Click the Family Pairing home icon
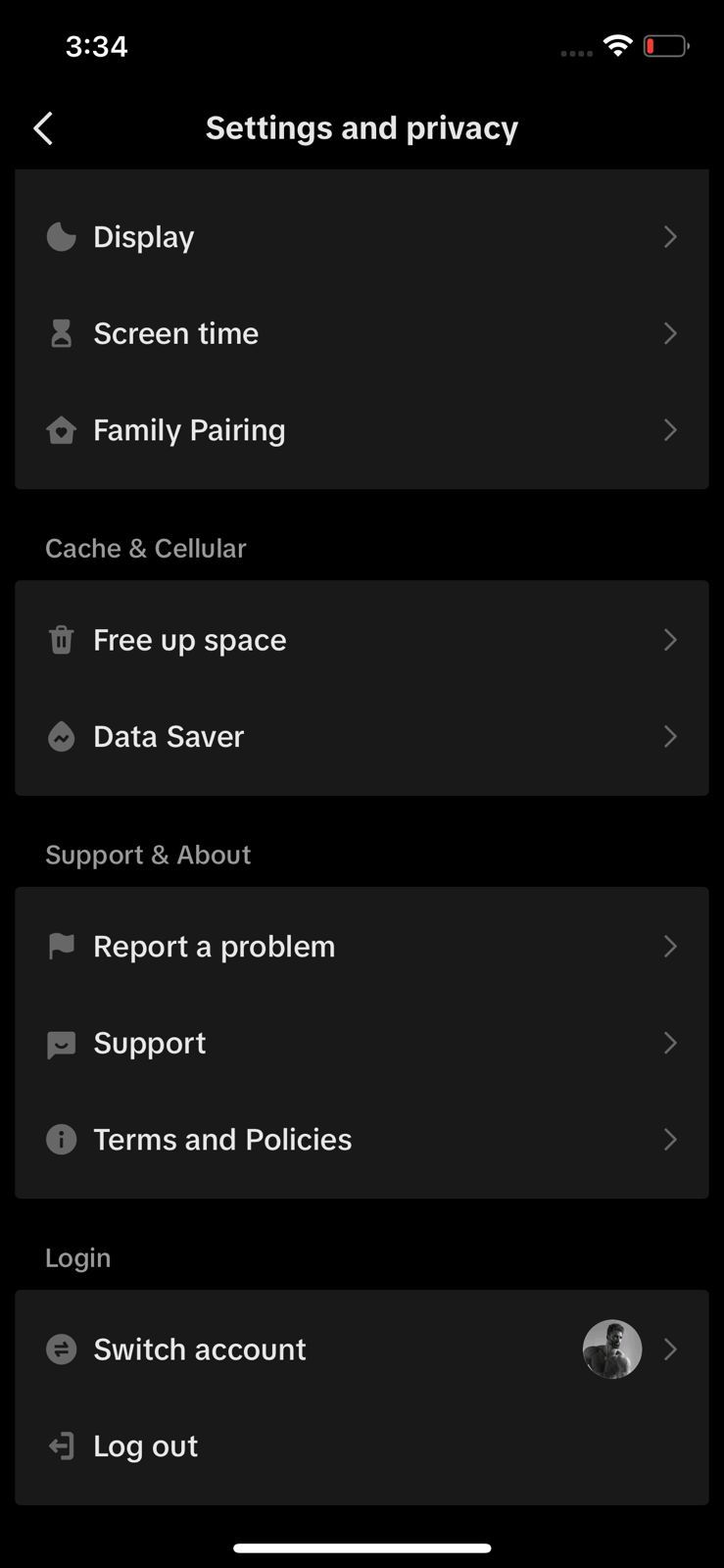Screen dimensions: 724x1568 click(x=61, y=429)
